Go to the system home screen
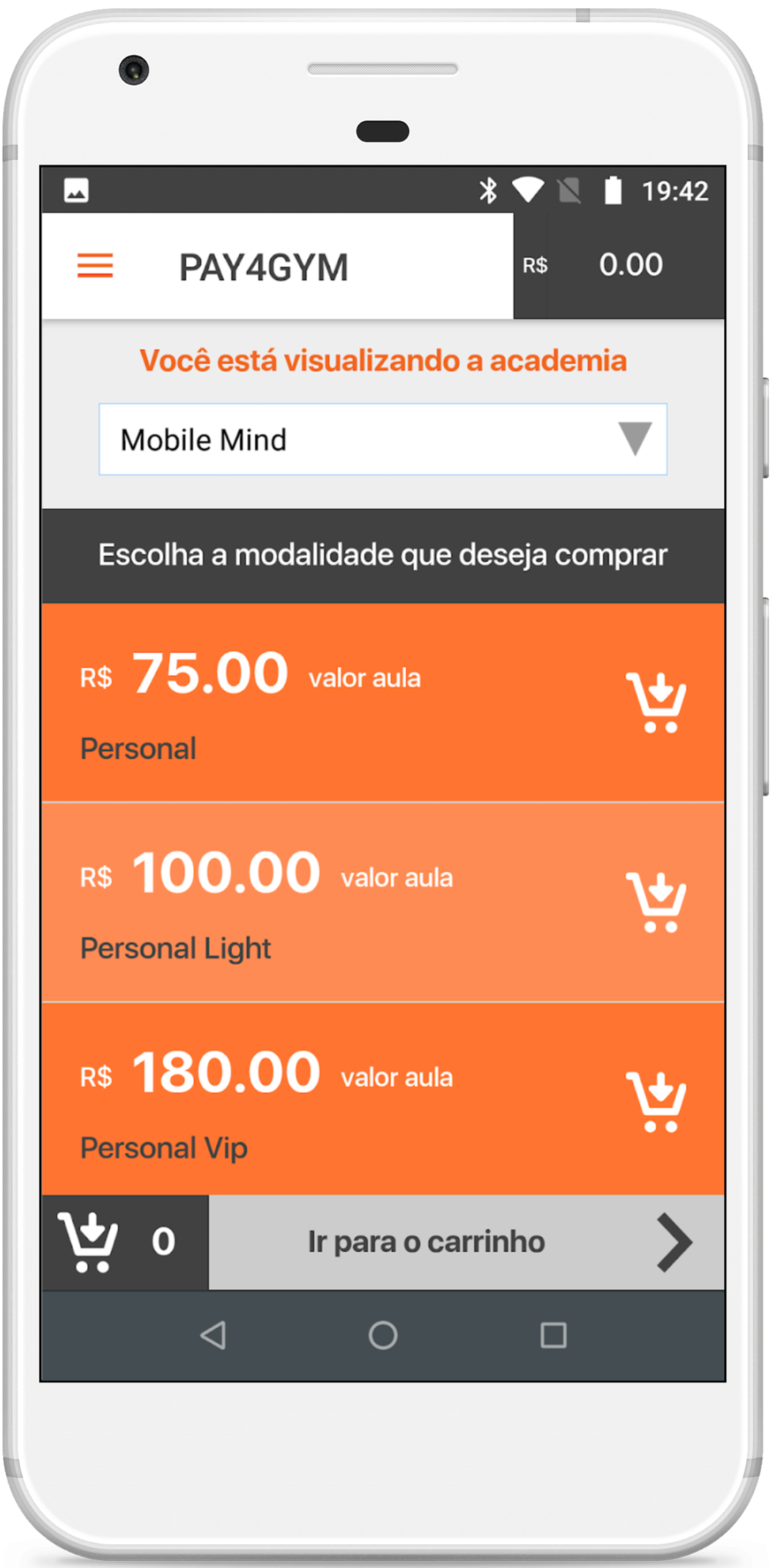Screen dimensions: 770x1568 coord(383,1335)
